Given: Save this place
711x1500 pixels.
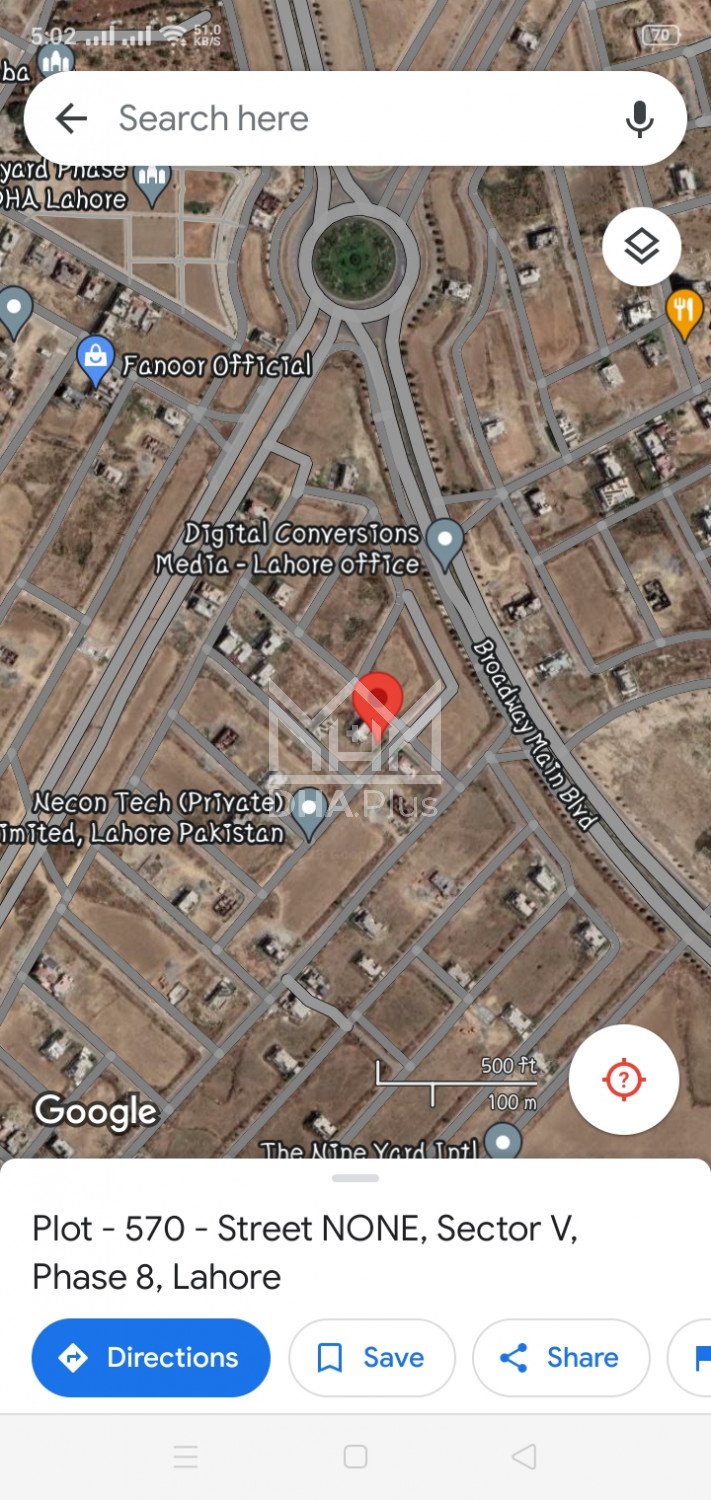Looking at the screenshot, I should 371,1357.
